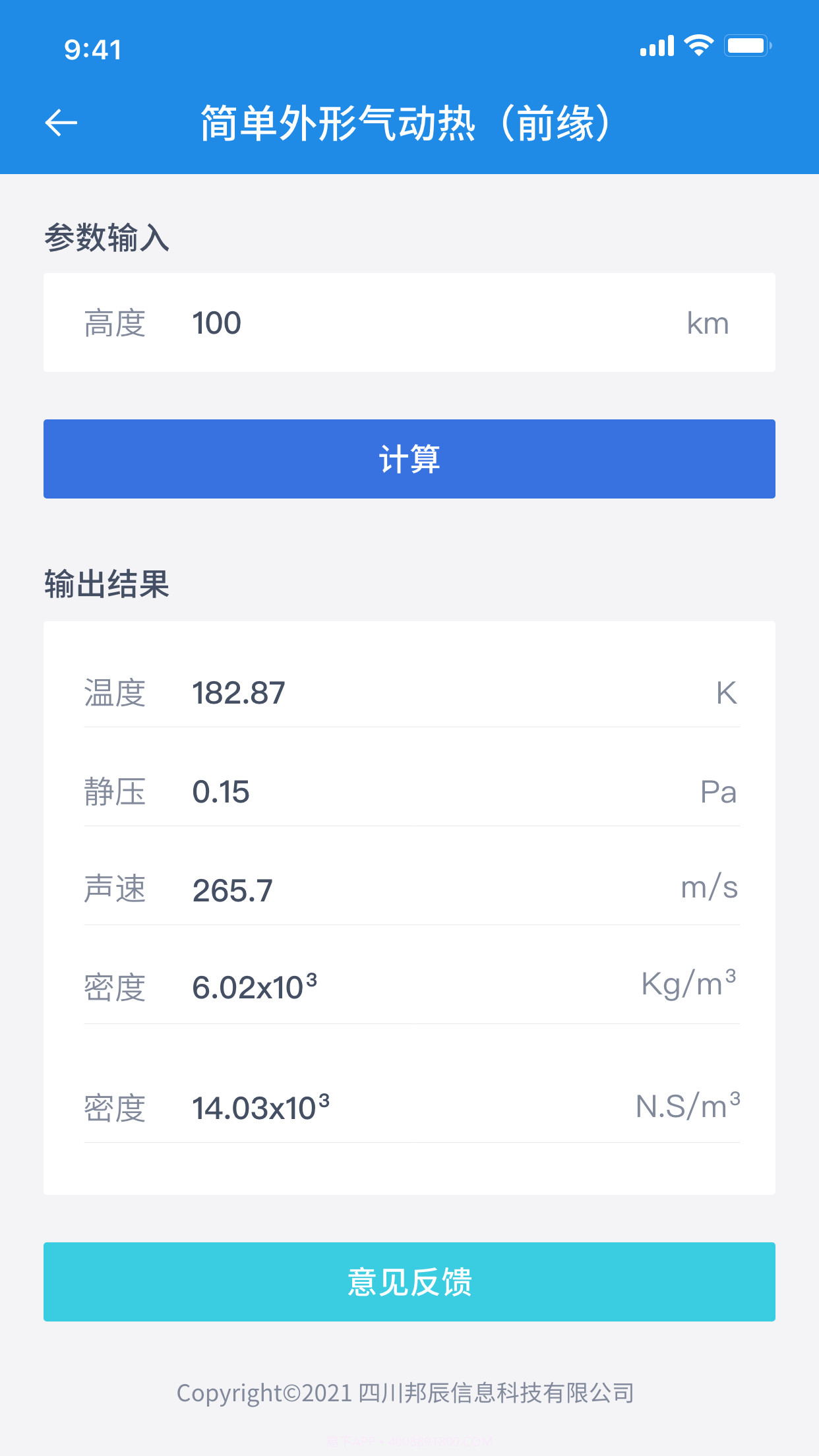Image resolution: width=819 pixels, height=1456 pixels.
Task: Tap the 静压 result row label
Action: (x=113, y=791)
